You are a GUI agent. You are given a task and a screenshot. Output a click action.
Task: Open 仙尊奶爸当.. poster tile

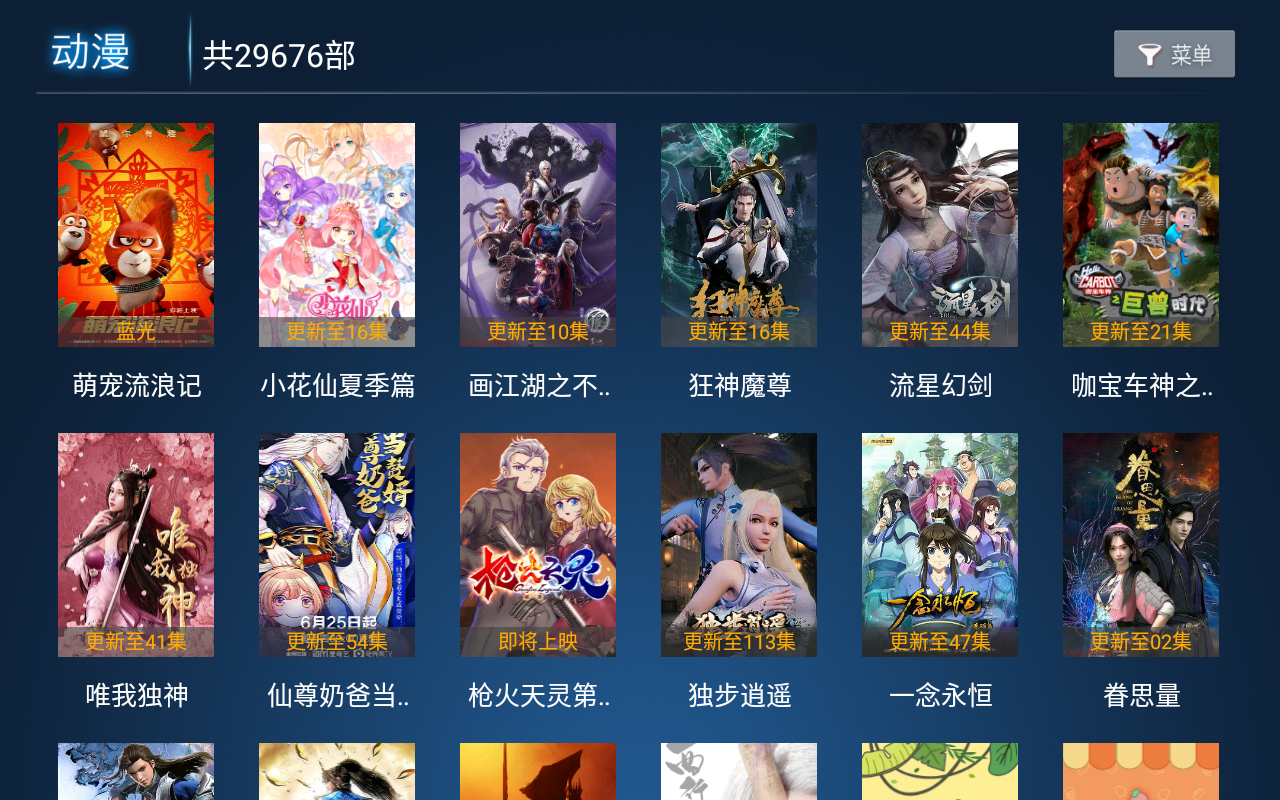point(337,545)
